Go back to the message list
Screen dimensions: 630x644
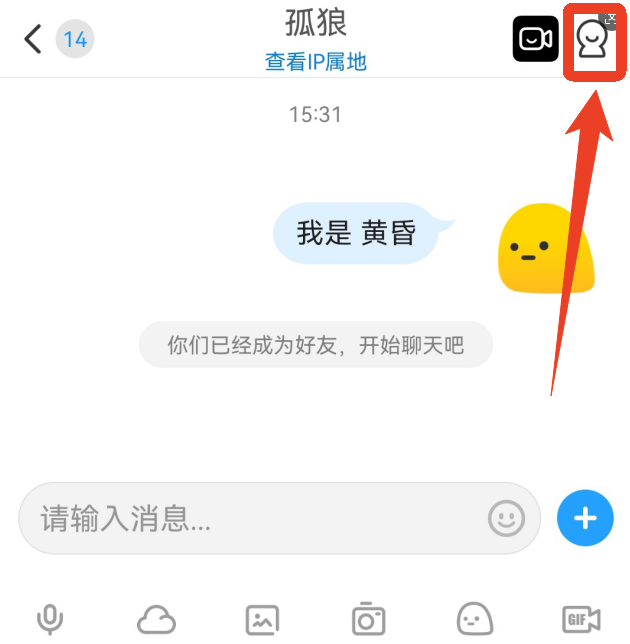coord(33,40)
